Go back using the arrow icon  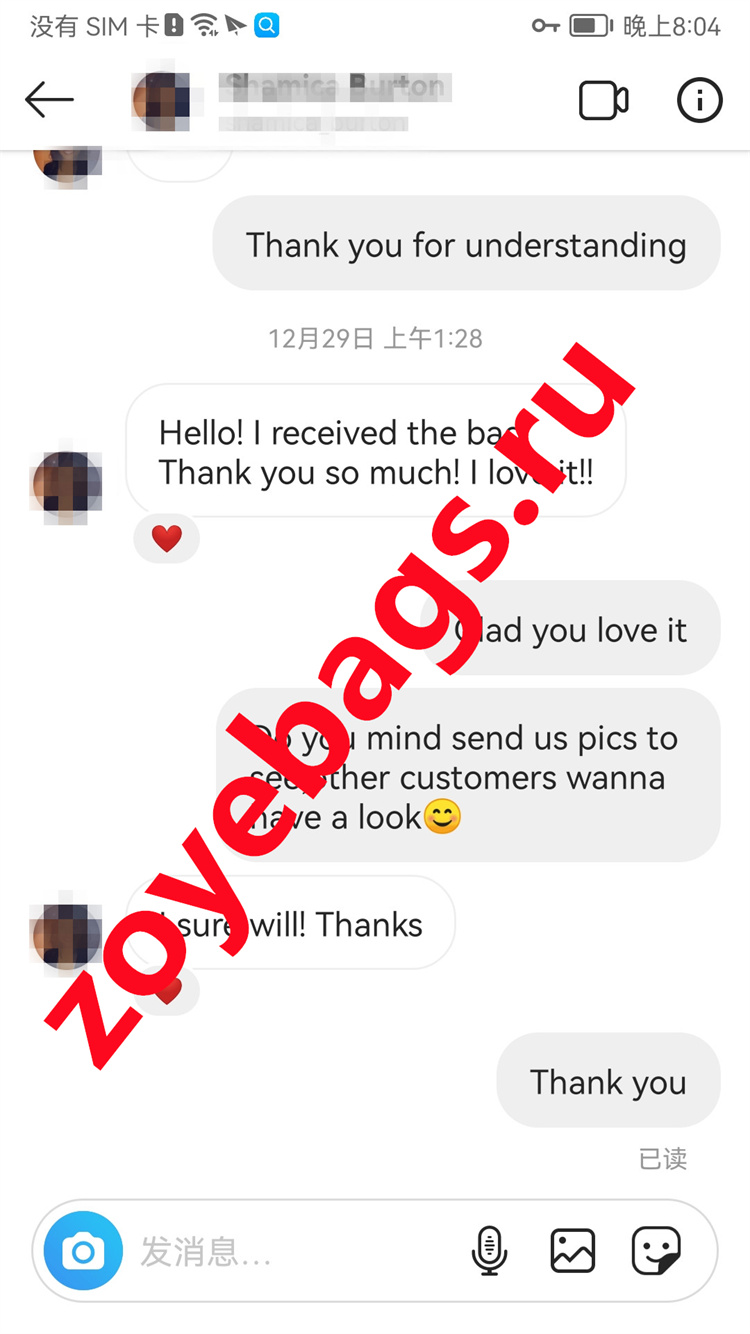point(49,100)
